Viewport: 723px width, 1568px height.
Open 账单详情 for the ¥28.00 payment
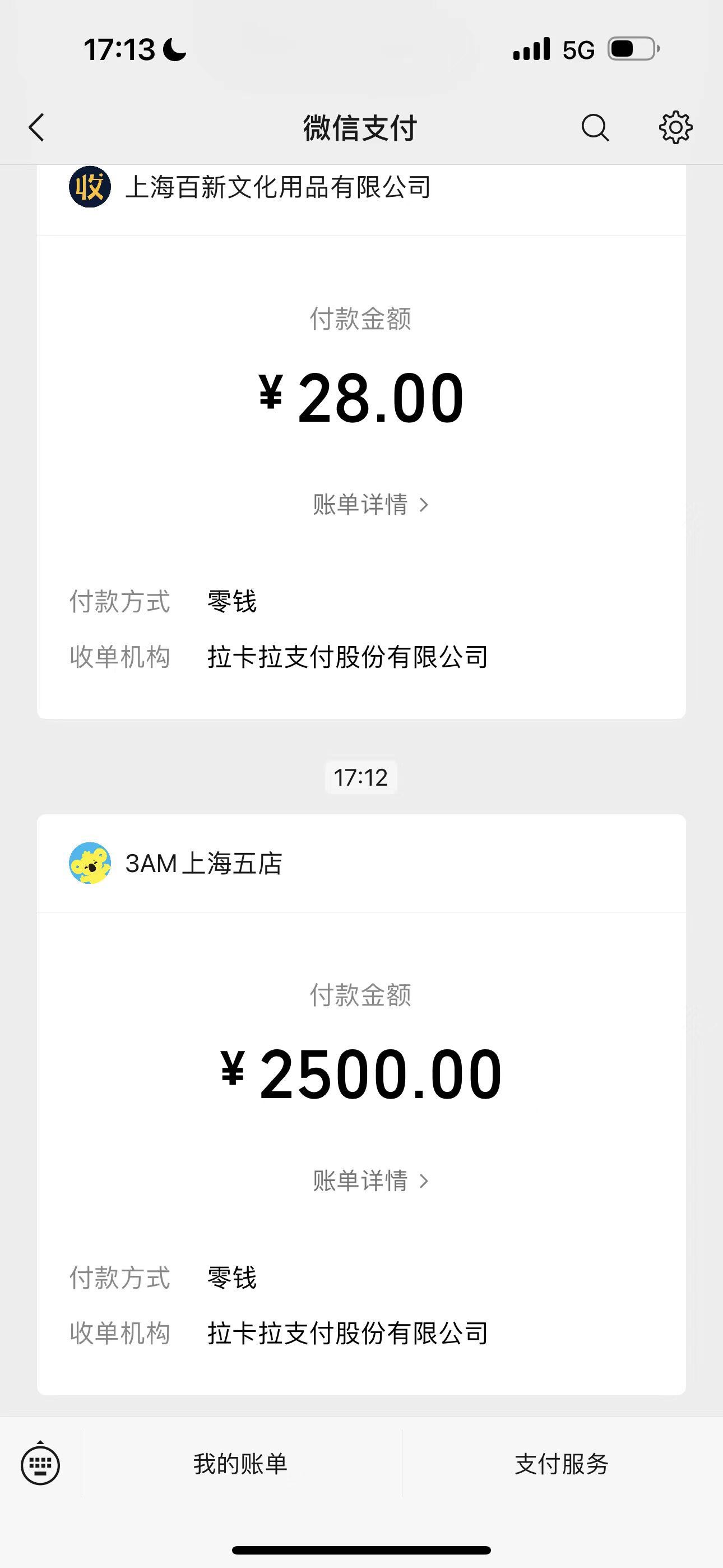click(370, 505)
